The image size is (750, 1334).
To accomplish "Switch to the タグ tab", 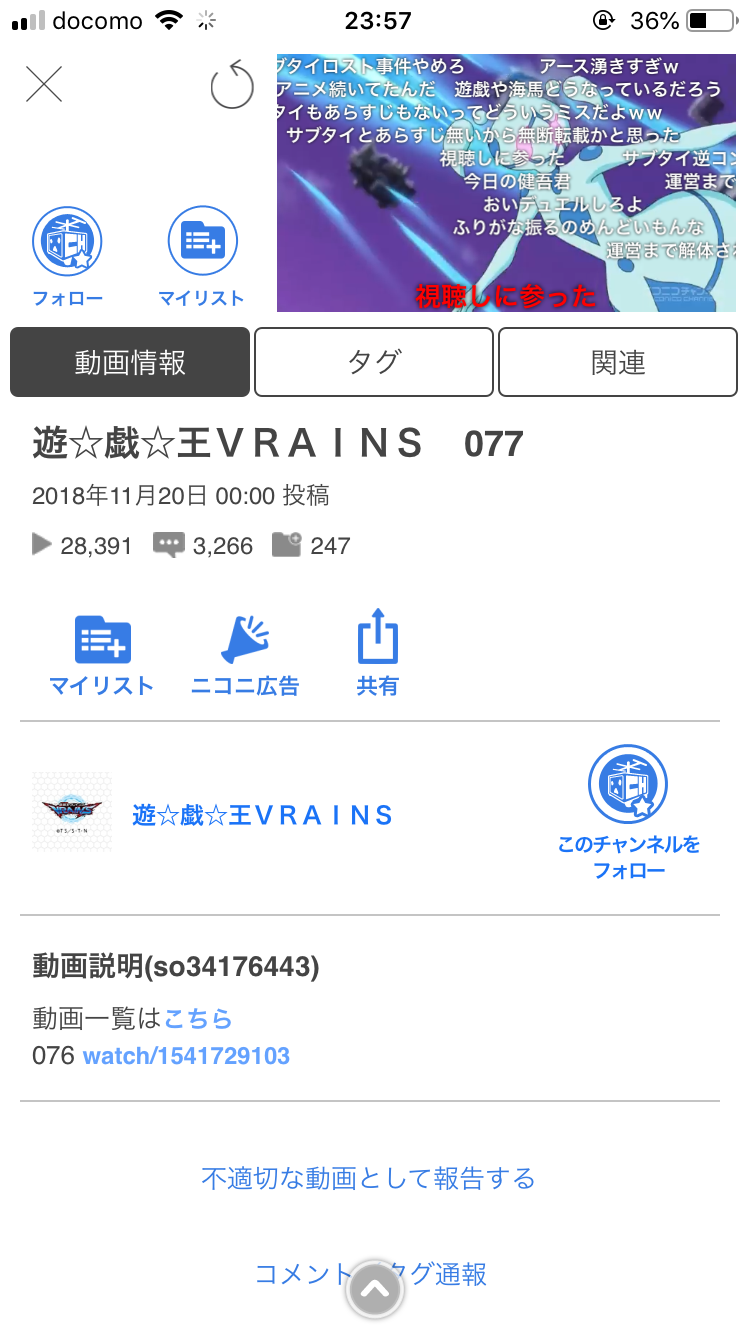I will coord(374,363).
